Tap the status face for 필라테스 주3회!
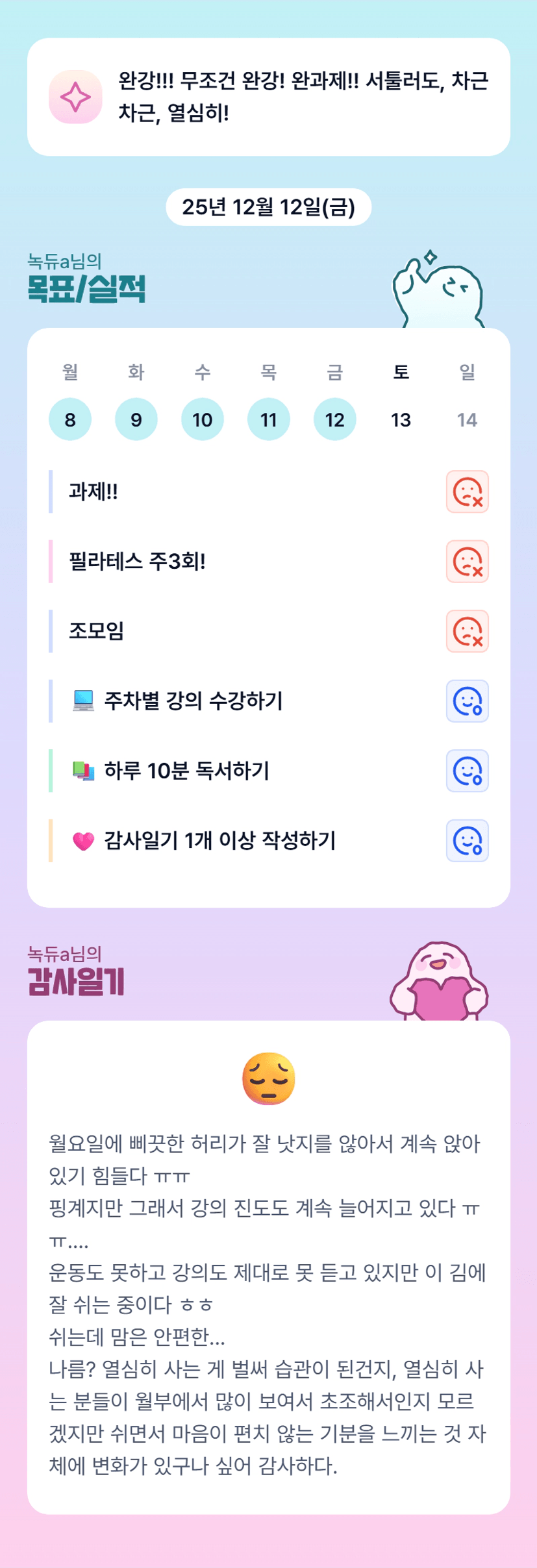 pos(467,562)
